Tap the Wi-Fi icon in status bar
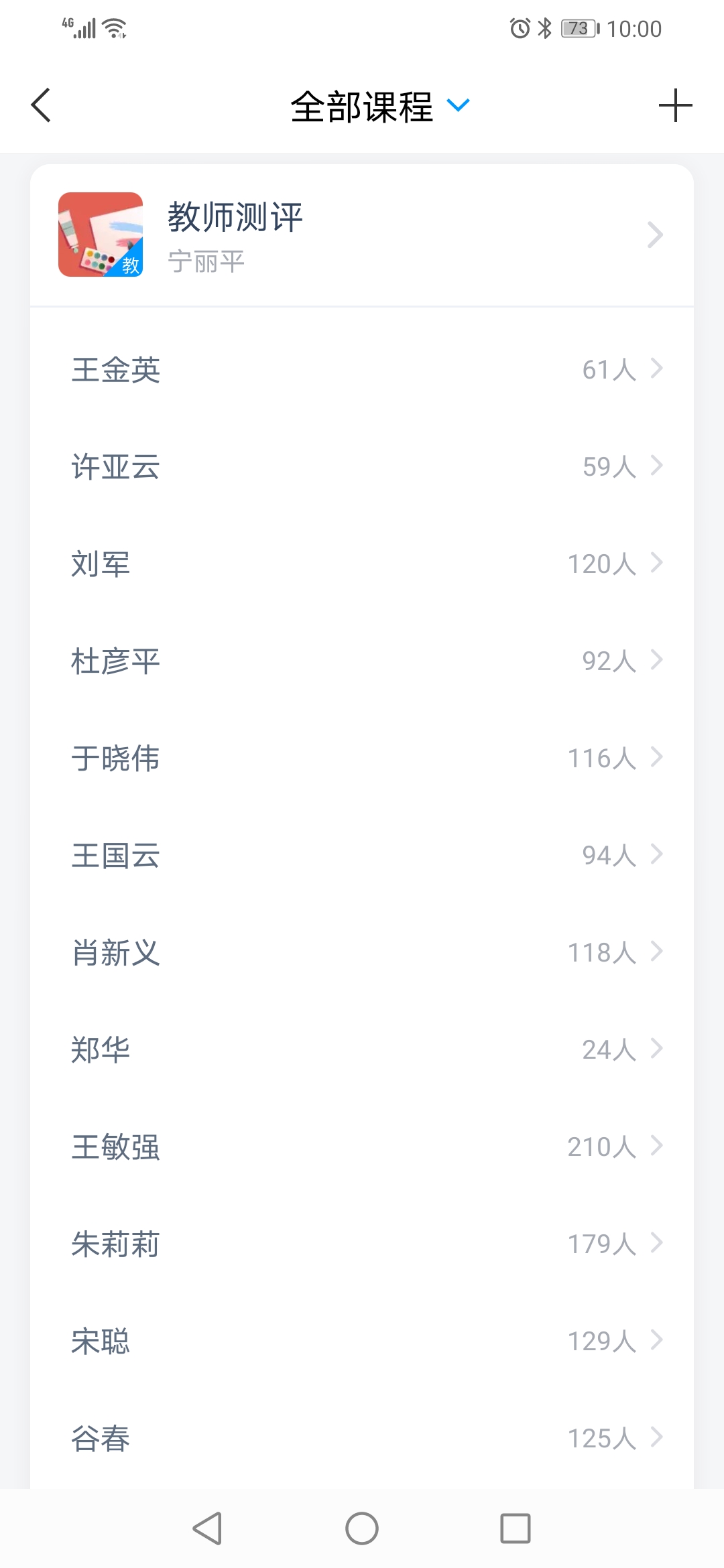Screen dimensions: 724x1568 [x=114, y=28]
